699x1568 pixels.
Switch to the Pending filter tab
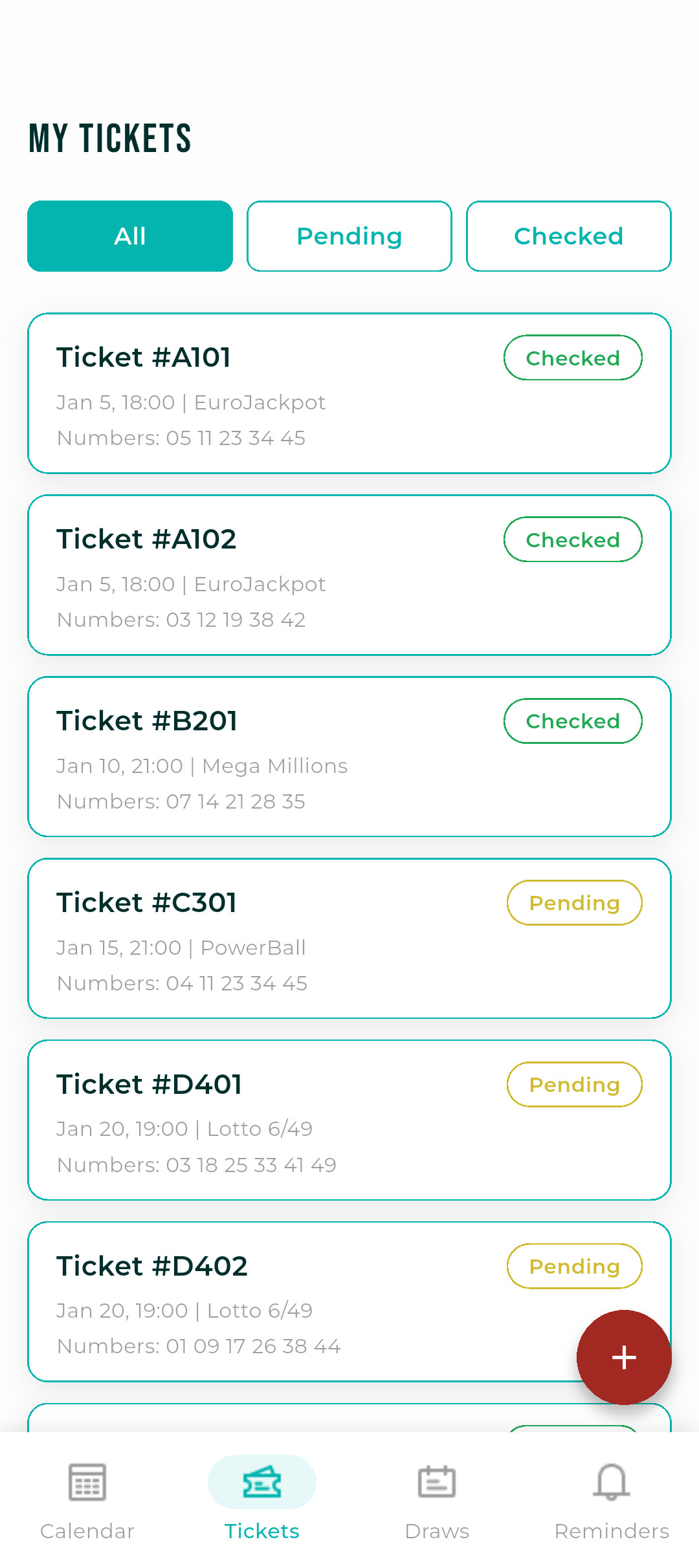point(349,236)
